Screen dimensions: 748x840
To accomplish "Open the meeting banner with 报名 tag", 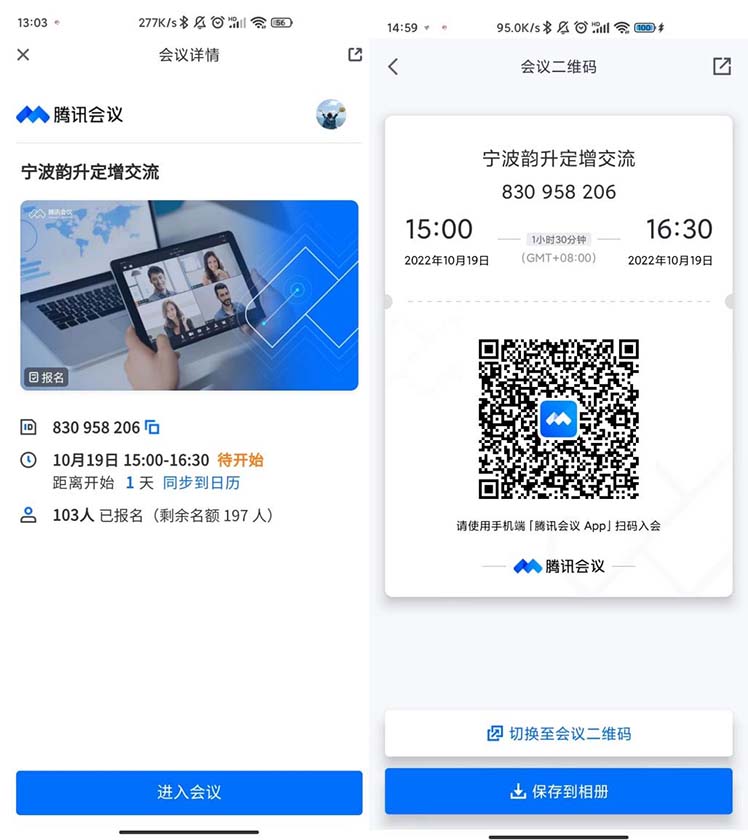I will [x=189, y=295].
